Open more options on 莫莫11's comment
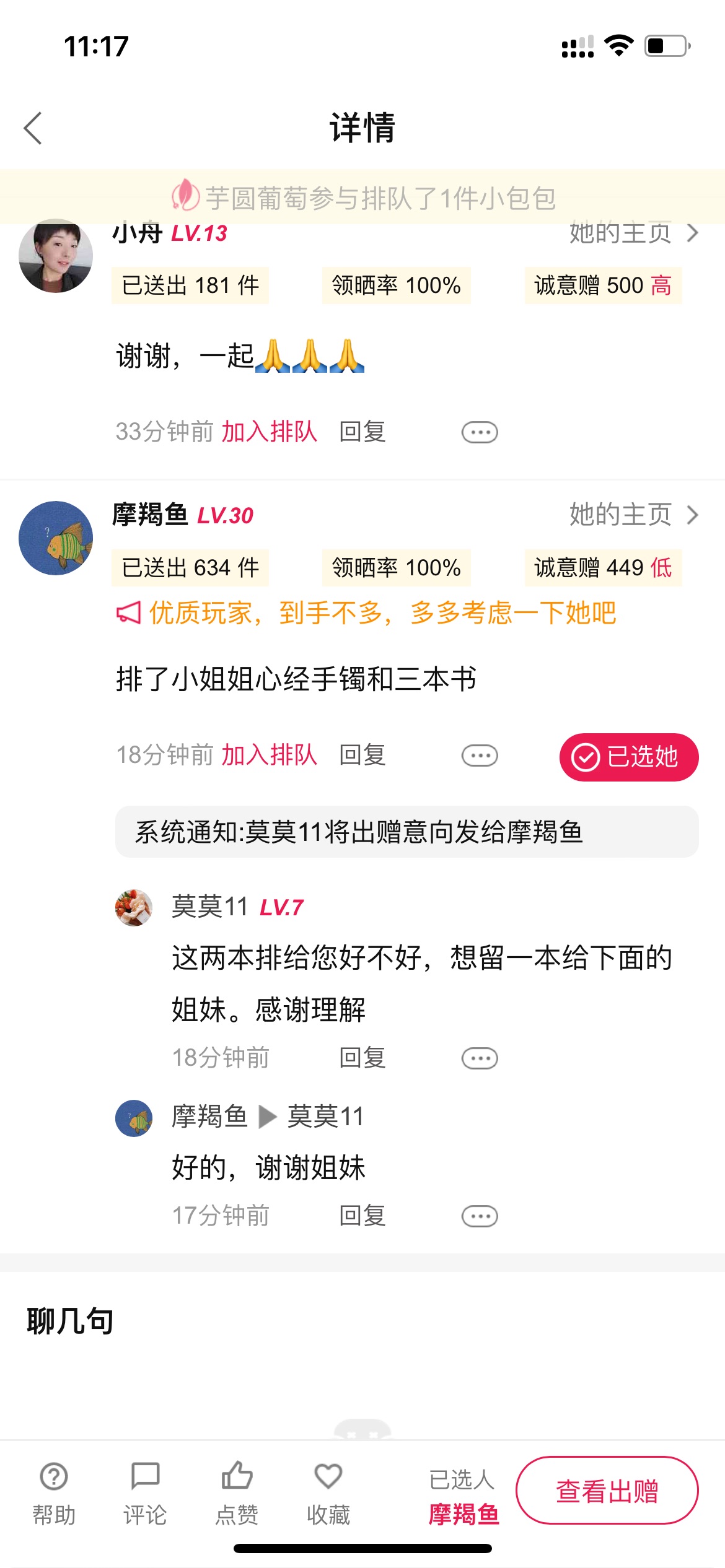This screenshot has height=1568, width=725. [480, 1058]
